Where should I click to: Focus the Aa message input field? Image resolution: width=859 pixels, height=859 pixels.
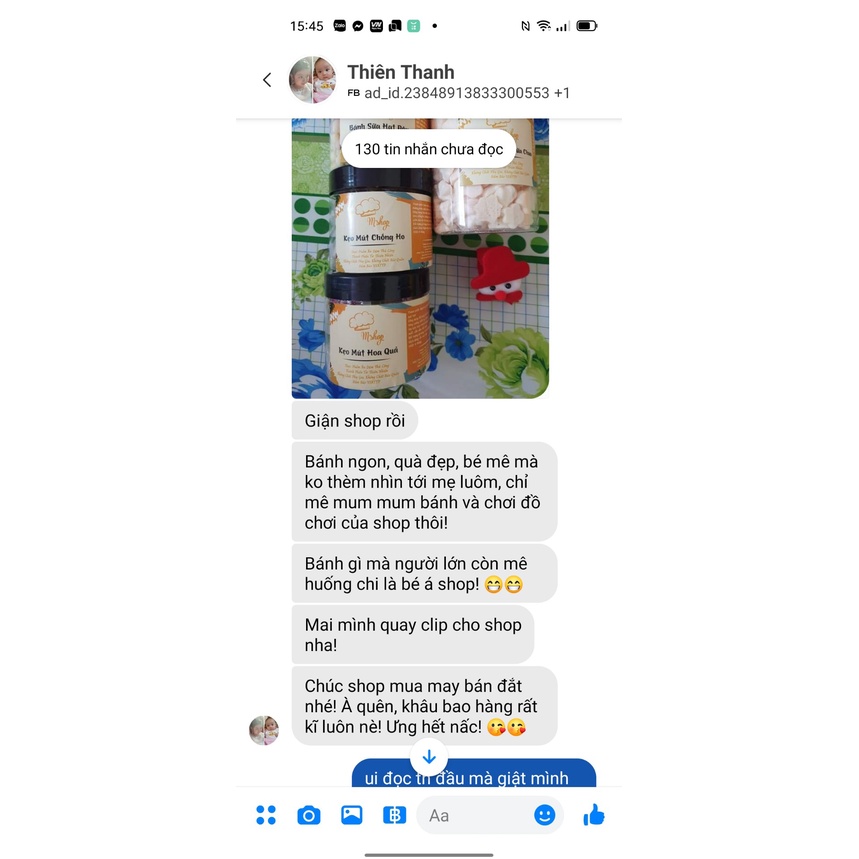(475, 815)
